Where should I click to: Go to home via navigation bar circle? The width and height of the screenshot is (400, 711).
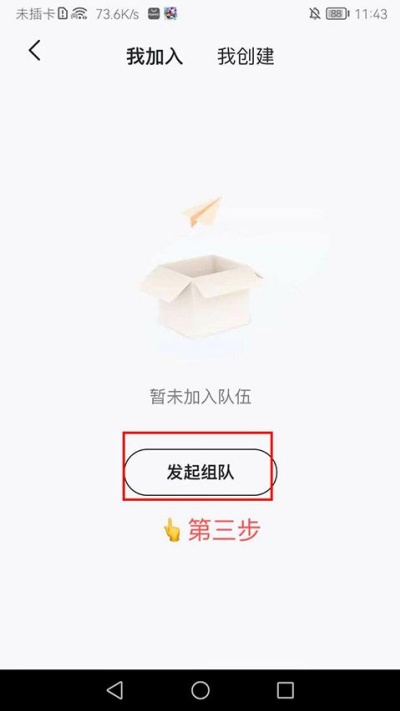[x=200, y=690]
